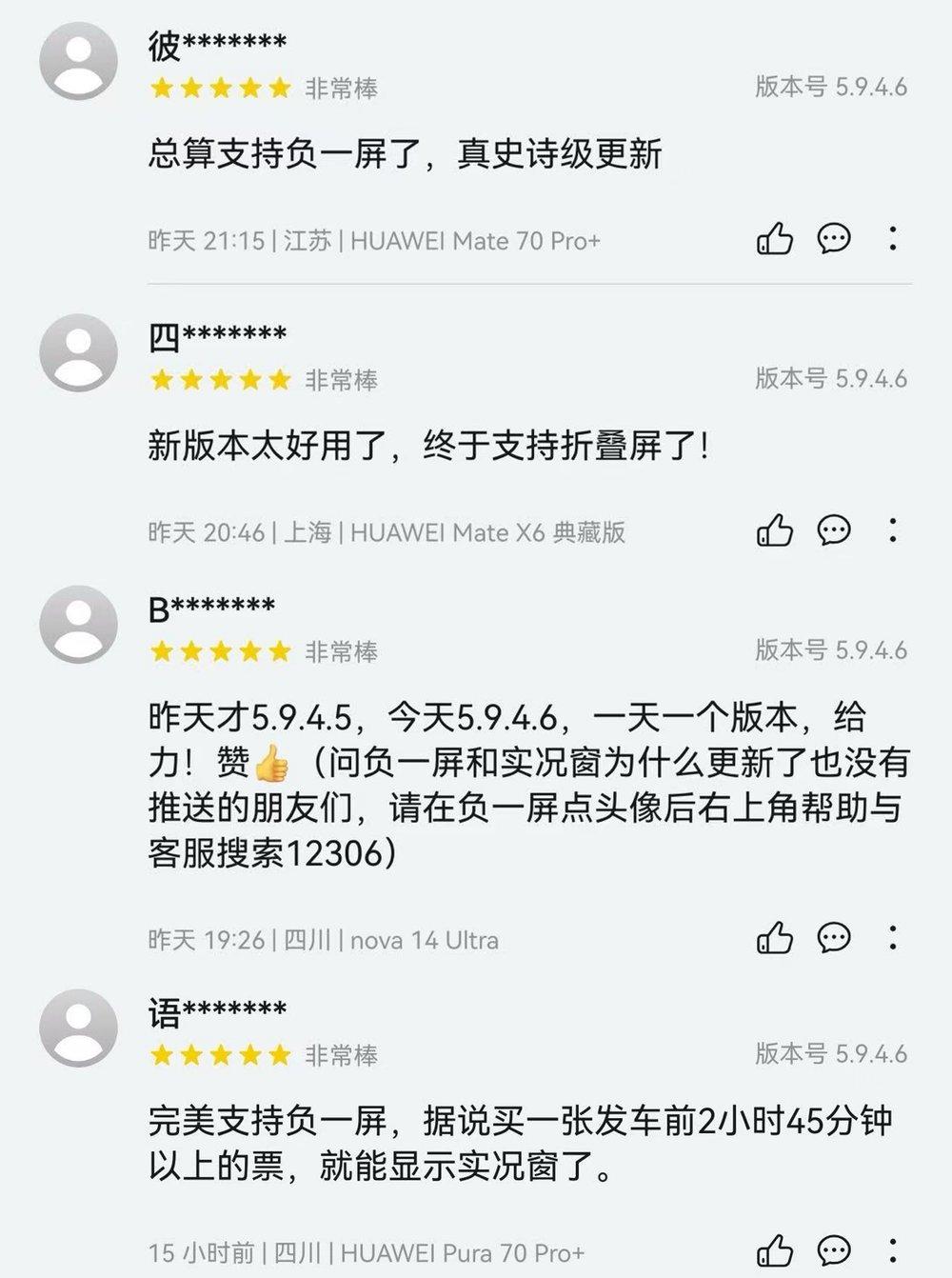Open overflow menu on 彼******* review
The height and width of the screenshot is (1278, 952).
point(893,238)
